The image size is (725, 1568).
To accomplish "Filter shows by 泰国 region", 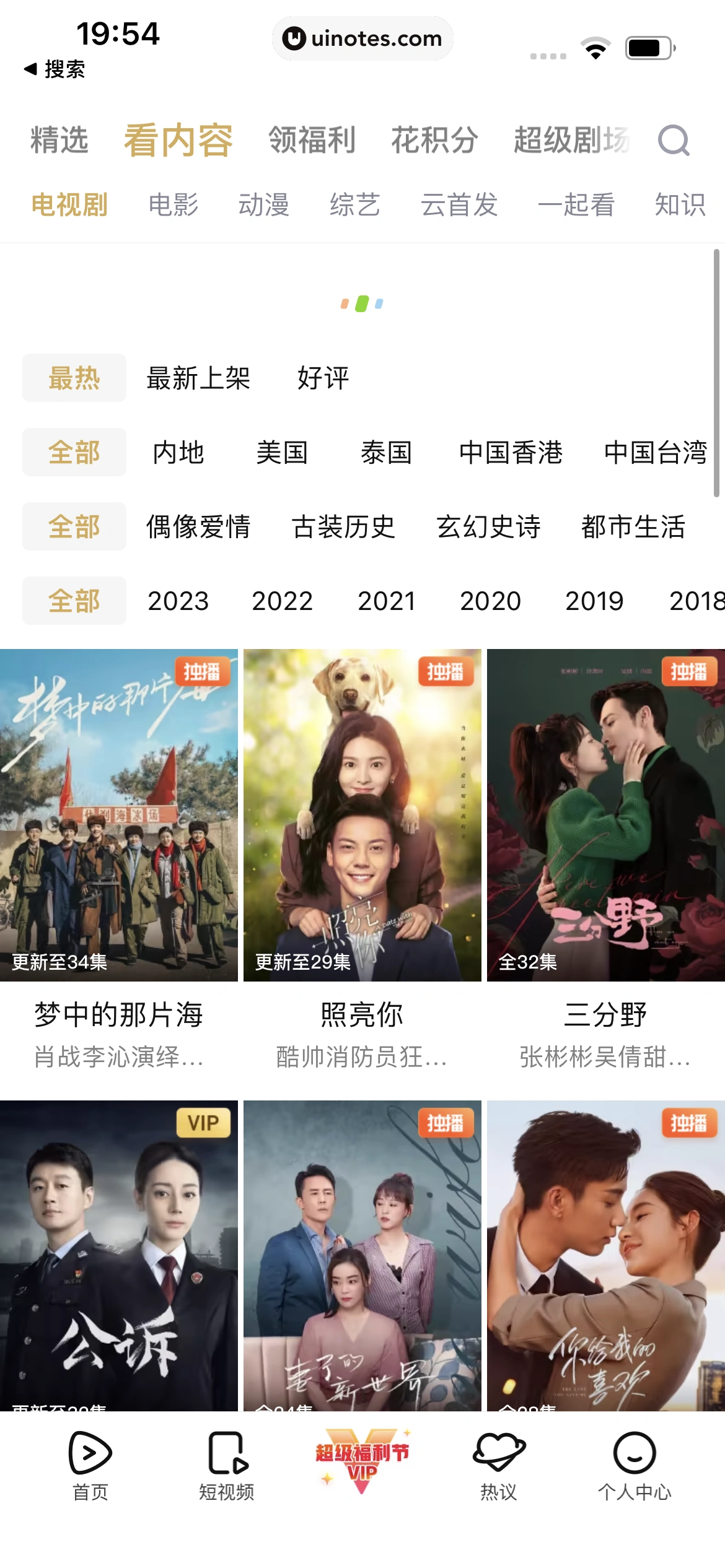I will (387, 453).
